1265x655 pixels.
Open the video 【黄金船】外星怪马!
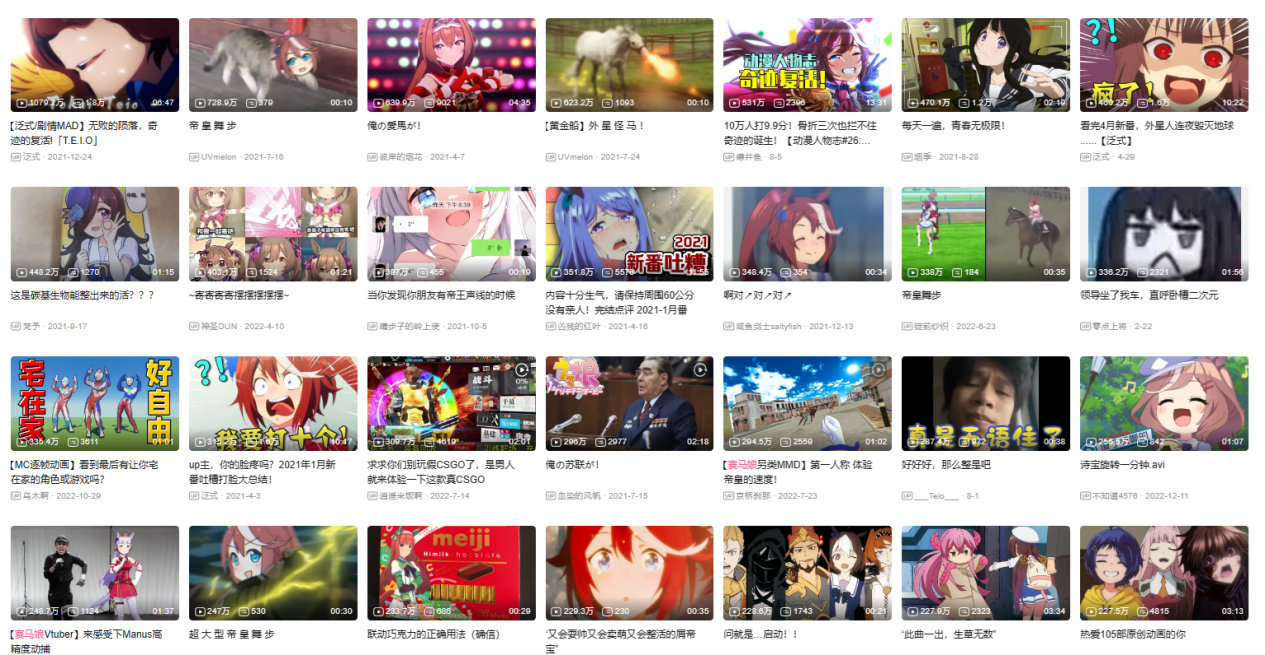pyautogui.click(x=595, y=126)
